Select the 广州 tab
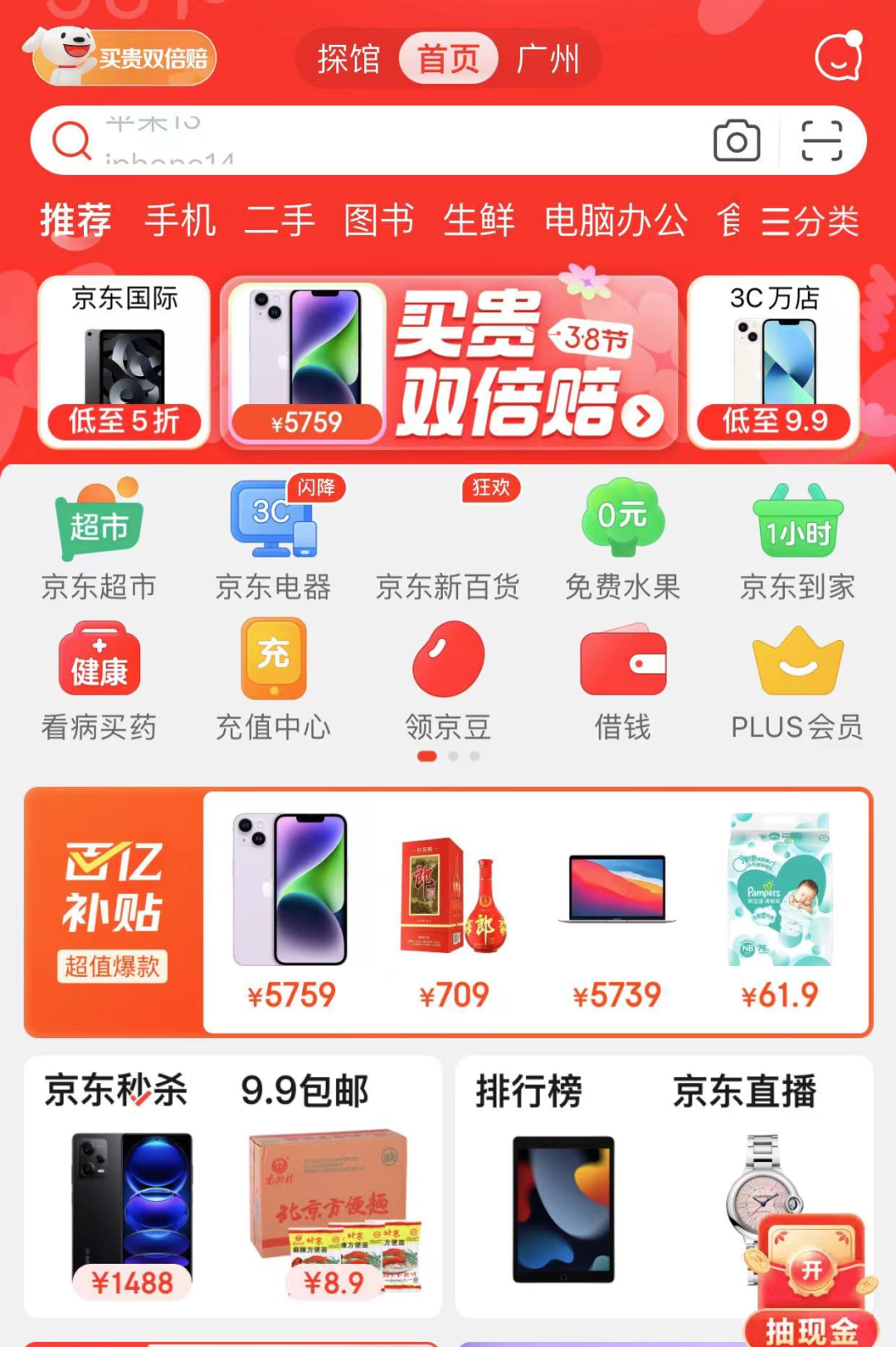 (548, 59)
